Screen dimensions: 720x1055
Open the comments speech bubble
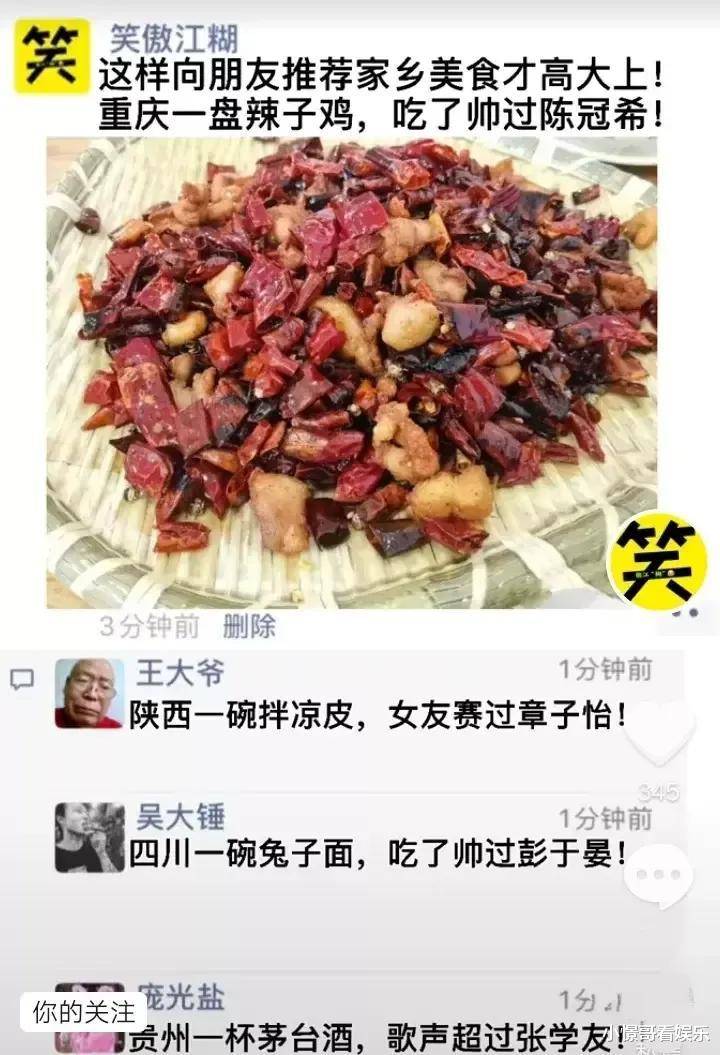(658, 875)
